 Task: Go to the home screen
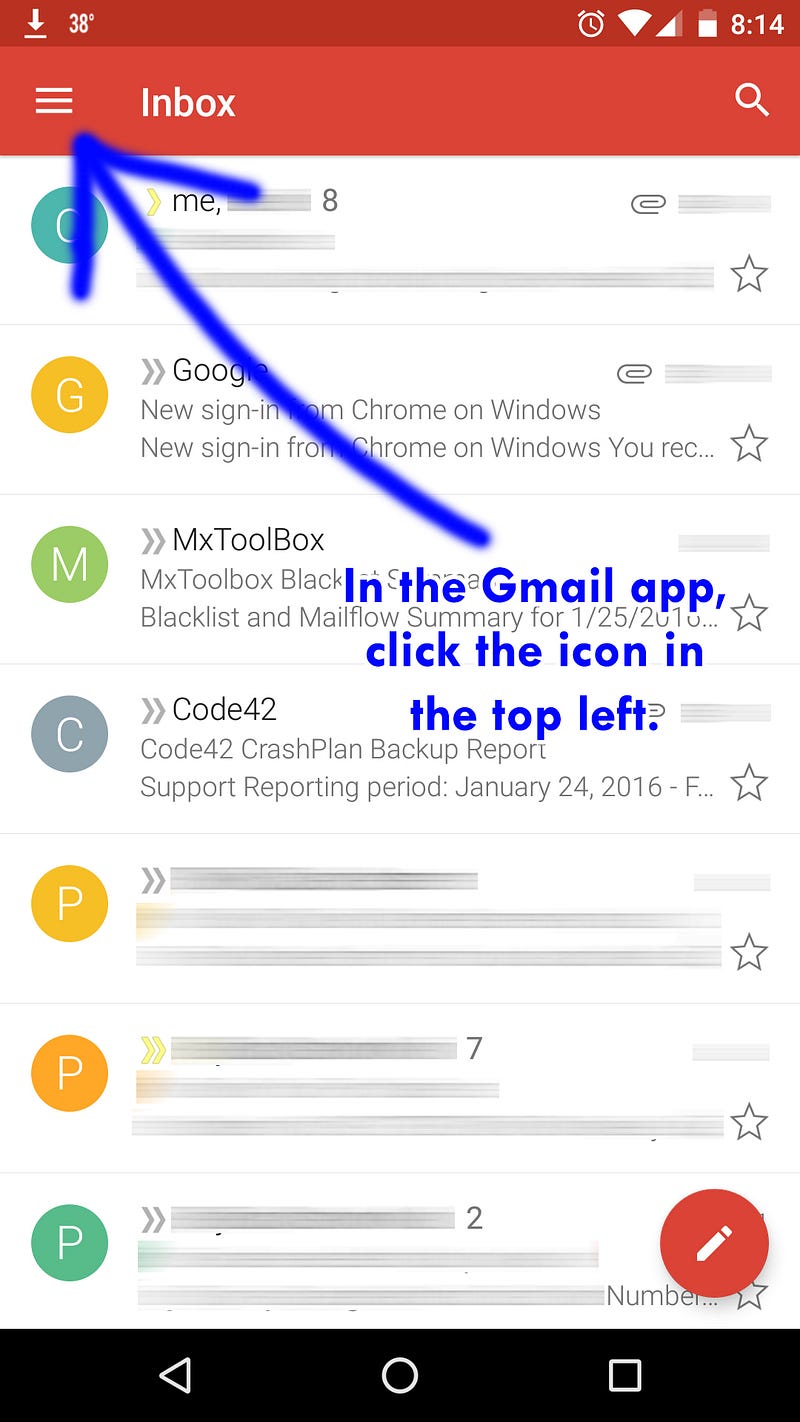(400, 1376)
